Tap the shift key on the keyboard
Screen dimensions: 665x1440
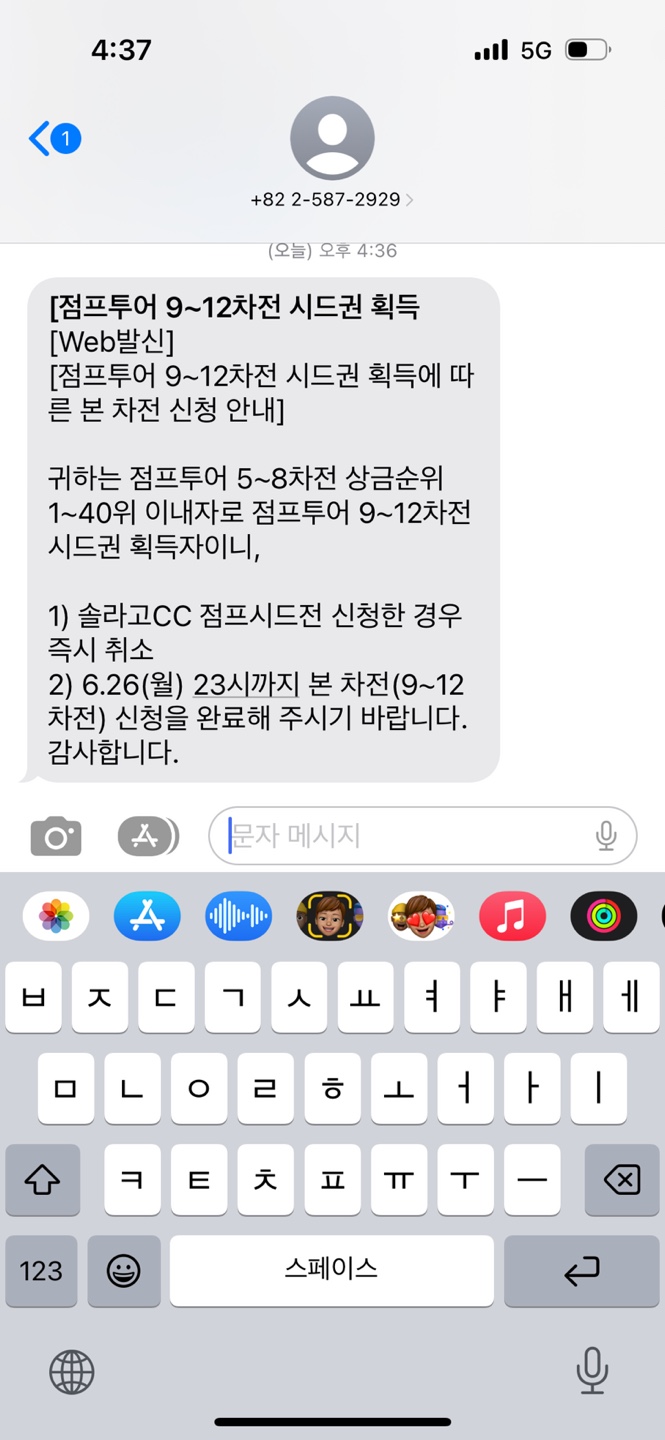click(x=42, y=1180)
